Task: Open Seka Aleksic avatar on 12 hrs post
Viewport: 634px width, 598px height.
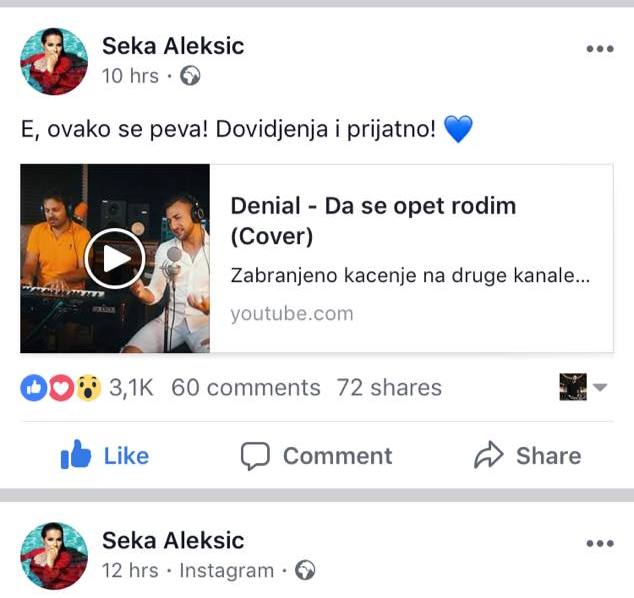Action: click(54, 555)
